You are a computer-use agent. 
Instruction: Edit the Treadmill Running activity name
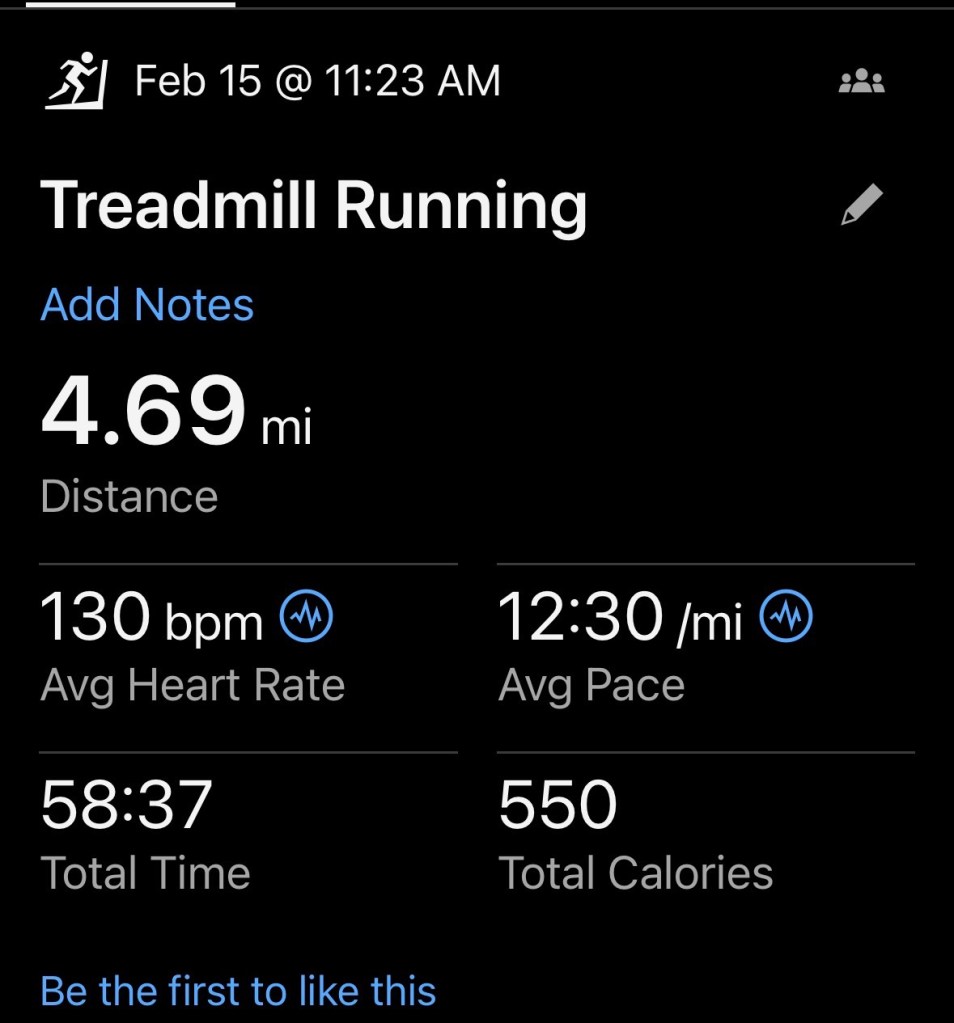(x=861, y=205)
